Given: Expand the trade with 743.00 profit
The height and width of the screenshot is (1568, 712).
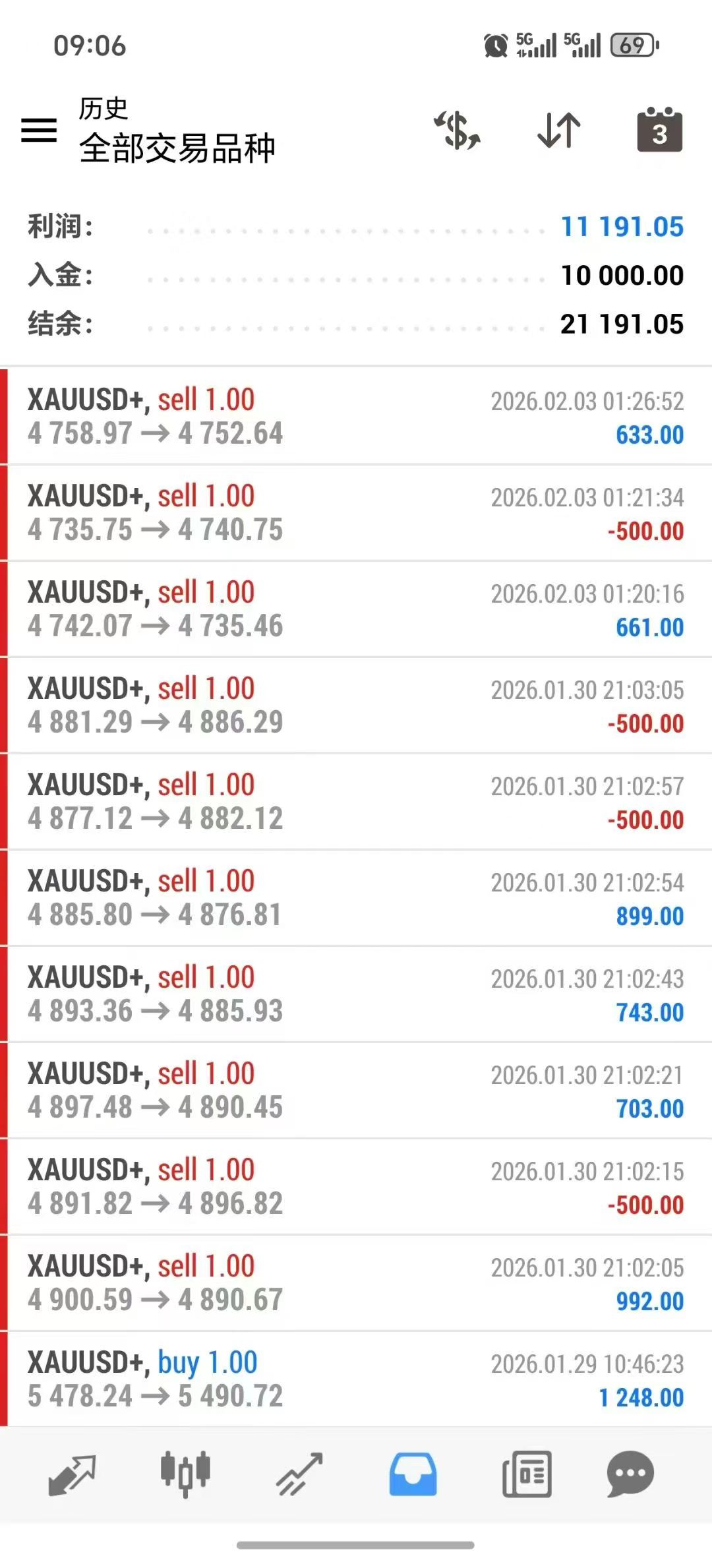Looking at the screenshot, I should pos(356,994).
